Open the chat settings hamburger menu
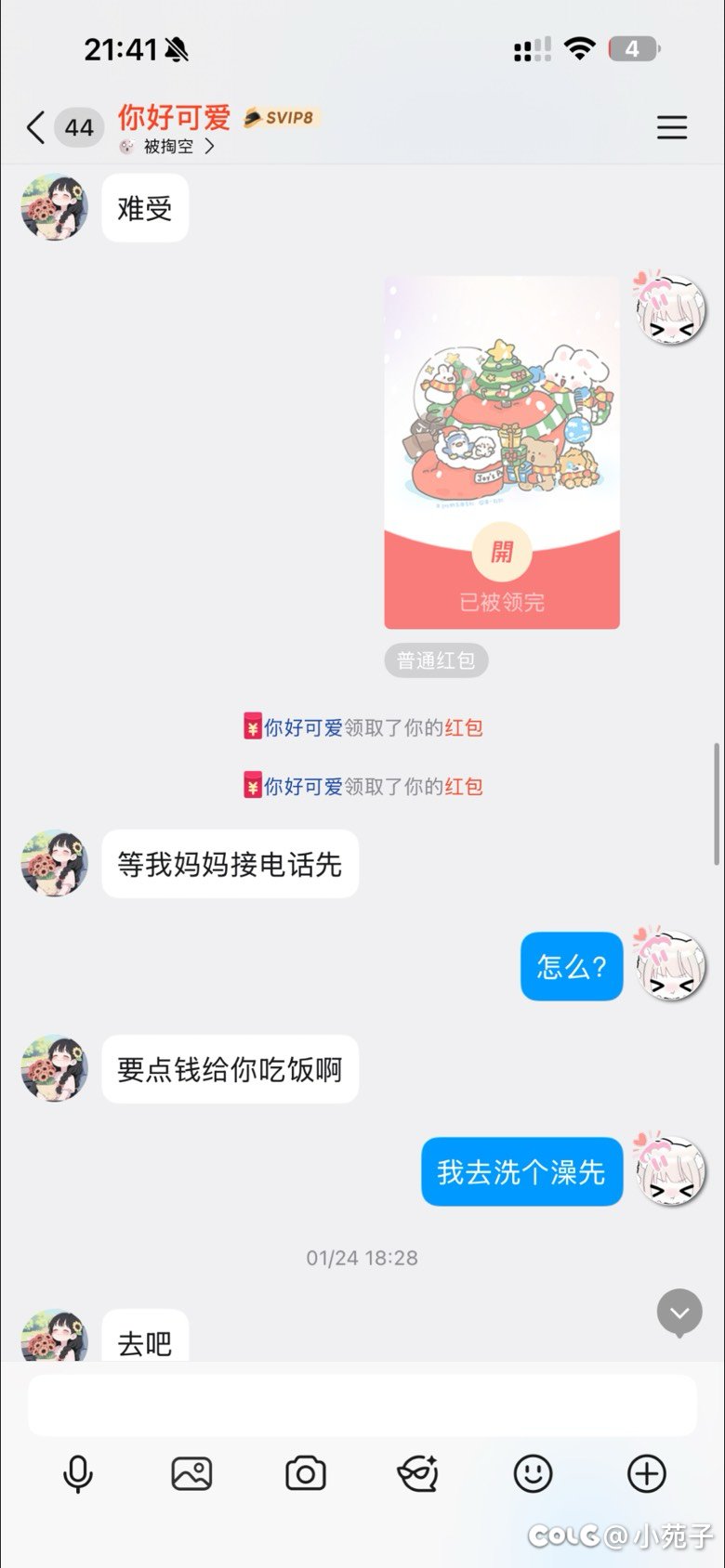Screen dimensions: 725x1568 672,127
